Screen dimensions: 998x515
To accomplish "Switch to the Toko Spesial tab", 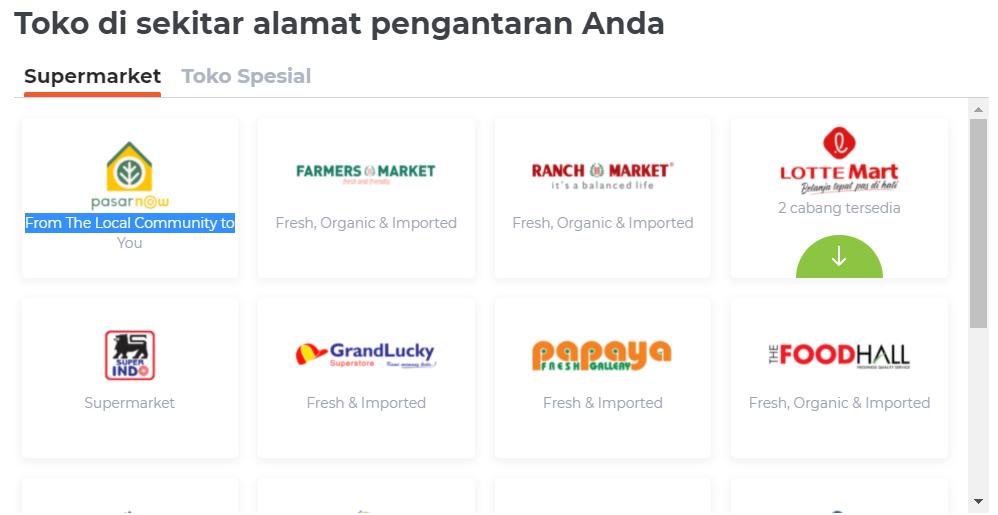I will click(246, 76).
